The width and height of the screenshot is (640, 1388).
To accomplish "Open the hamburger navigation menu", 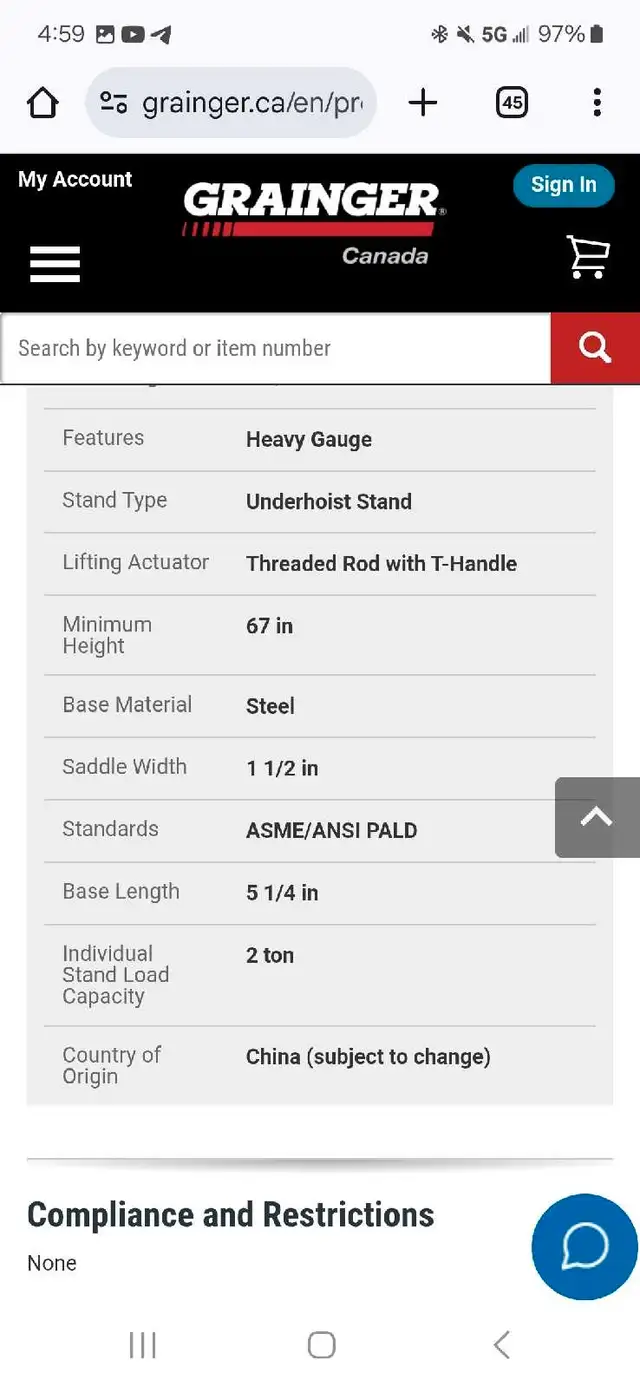I will 55,264.
